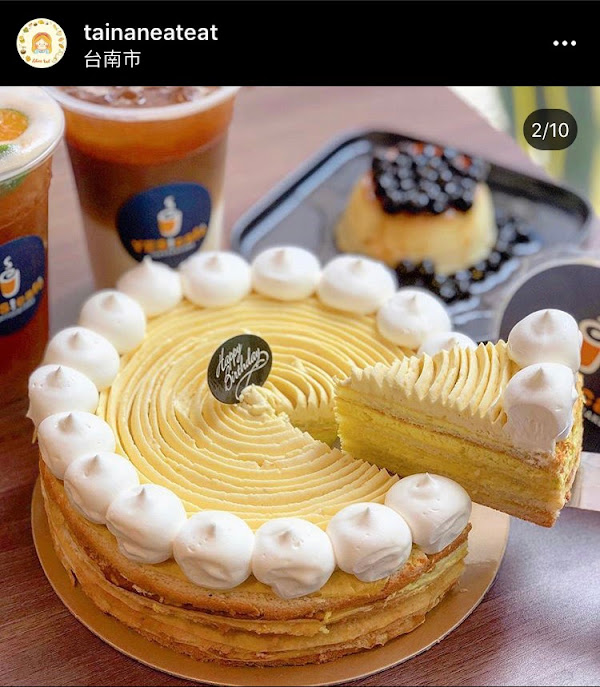Open the 台南市 location tag
Viewport: 600px width, 687px height.
click(x=112, y=58)
